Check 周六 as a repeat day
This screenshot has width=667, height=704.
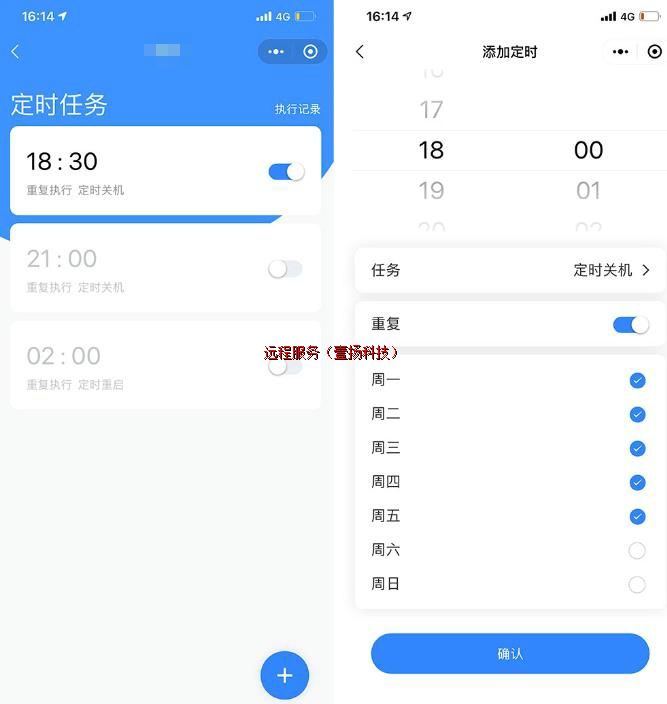(637, 551)
